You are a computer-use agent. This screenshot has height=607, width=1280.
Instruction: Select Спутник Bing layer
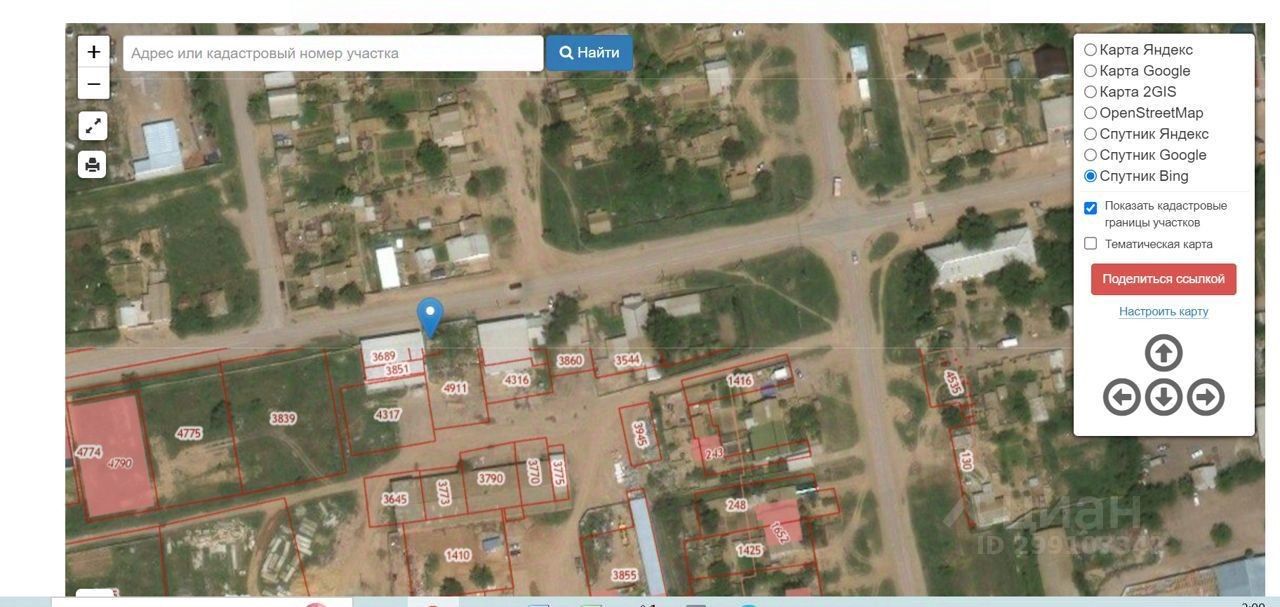[x=1091, y=176]
